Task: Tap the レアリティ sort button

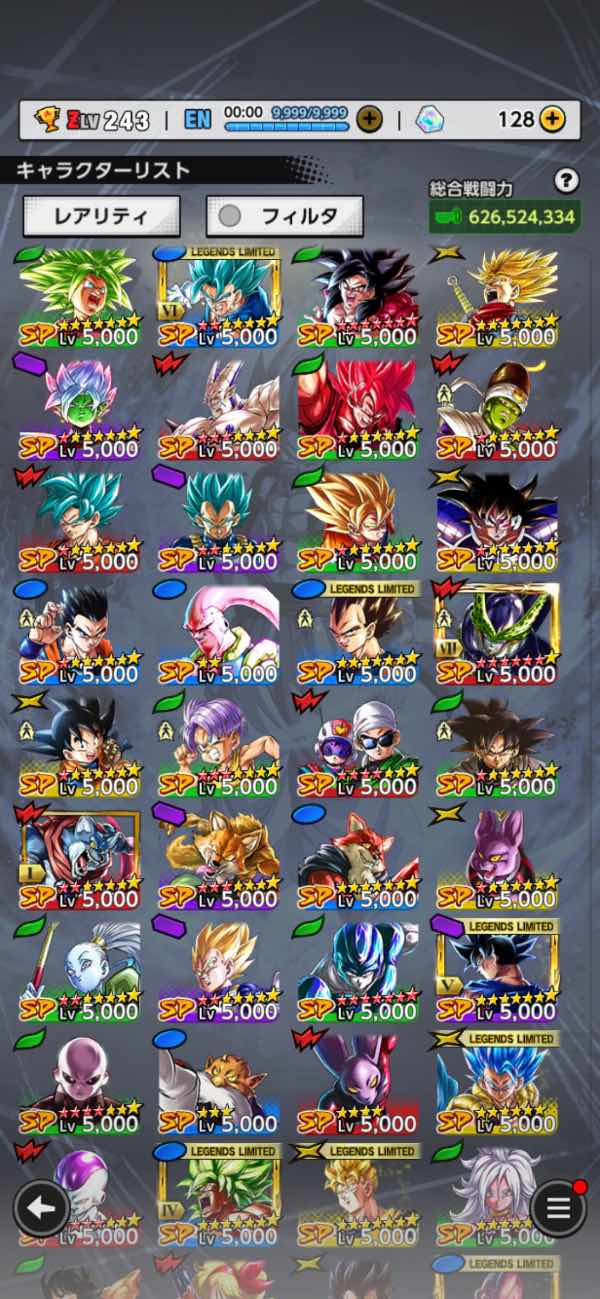Action: [x=101, y=215]
